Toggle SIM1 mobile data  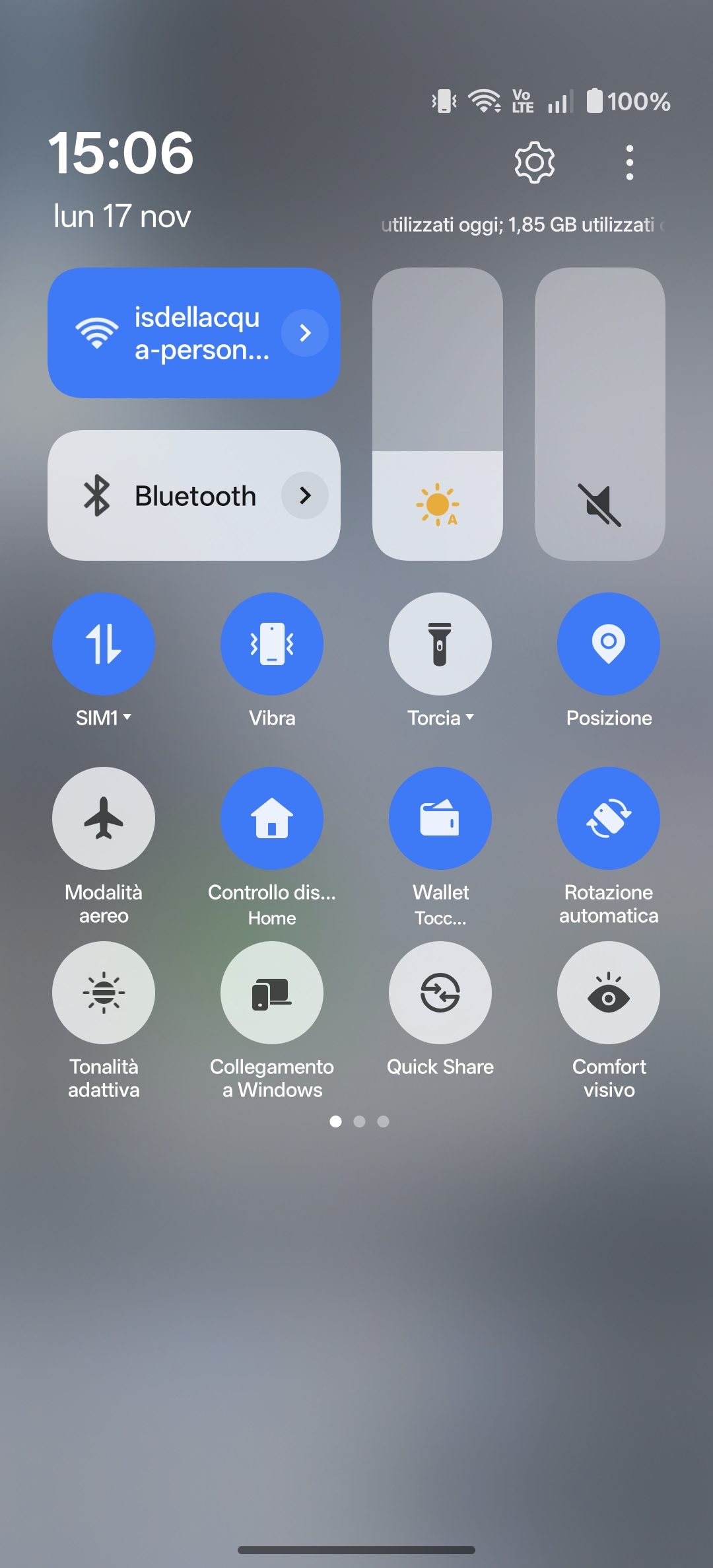pos(104,644)
